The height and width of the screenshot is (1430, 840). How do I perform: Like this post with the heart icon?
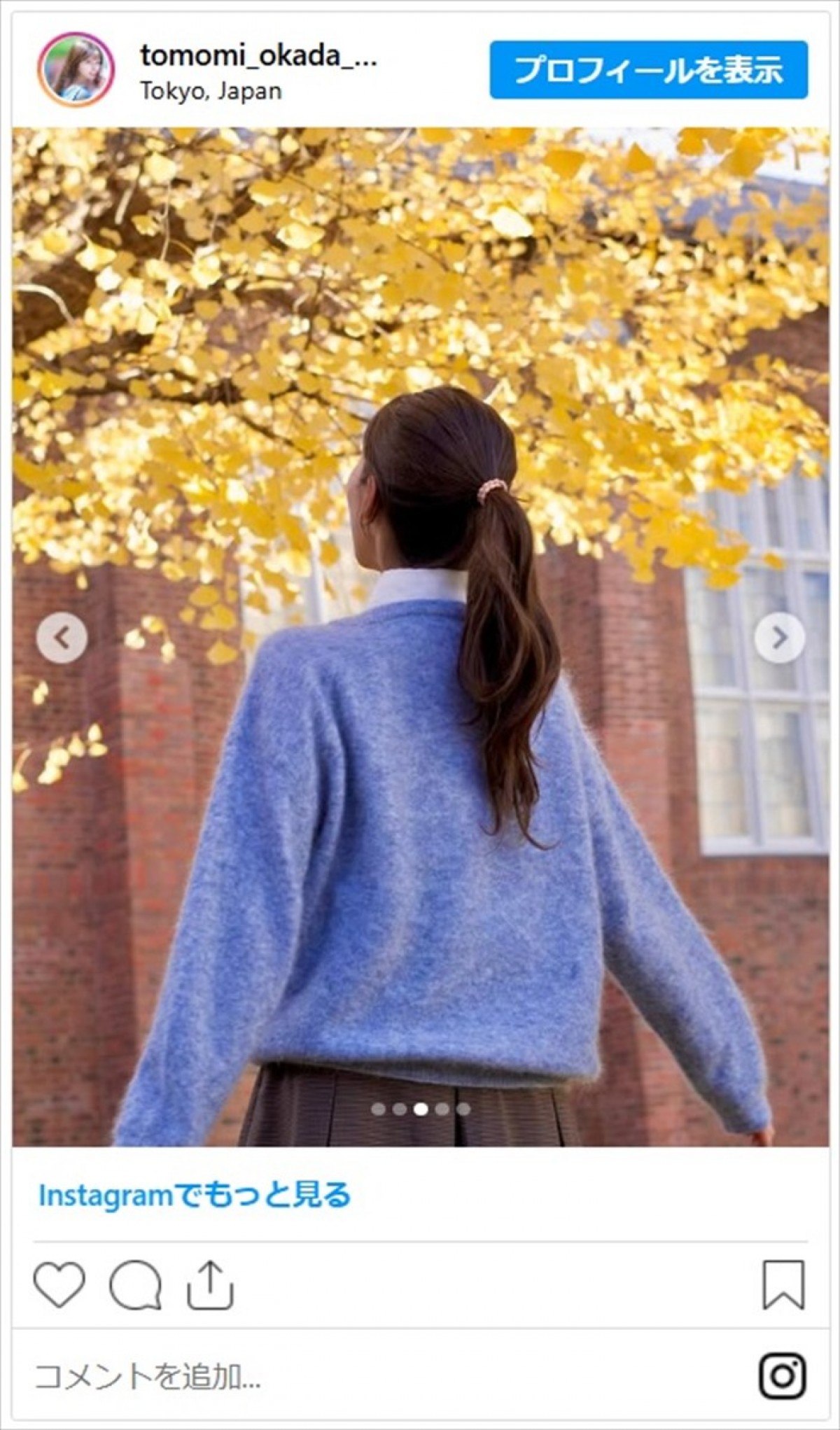(x=59, y=1285)
